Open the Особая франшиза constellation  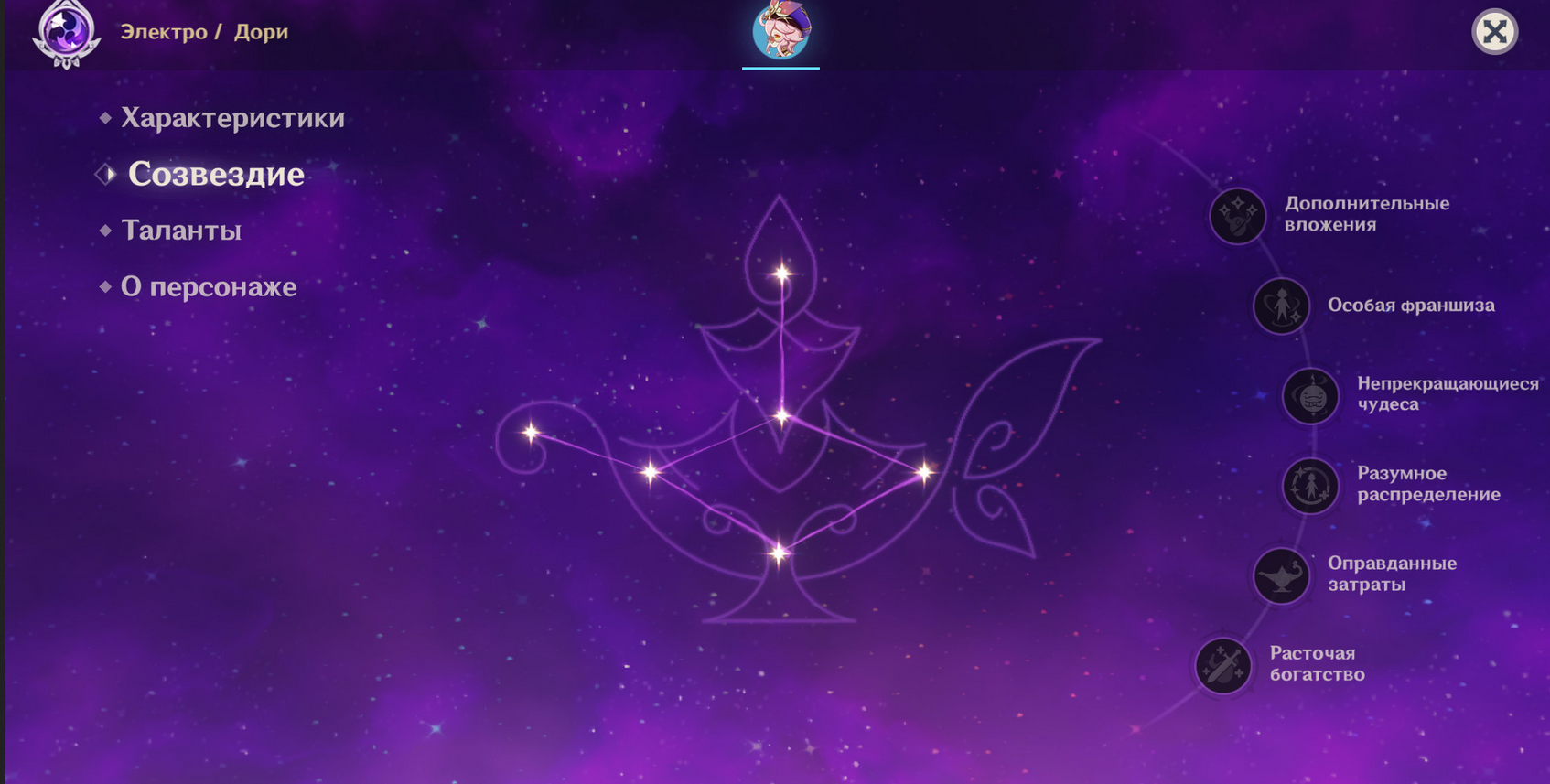point(1281,306)
